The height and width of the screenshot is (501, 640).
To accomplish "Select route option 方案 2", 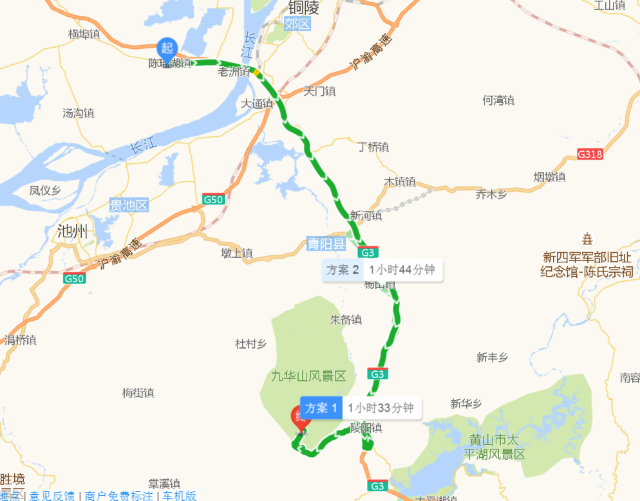I will pyautogui.click(x=379, y=270).
